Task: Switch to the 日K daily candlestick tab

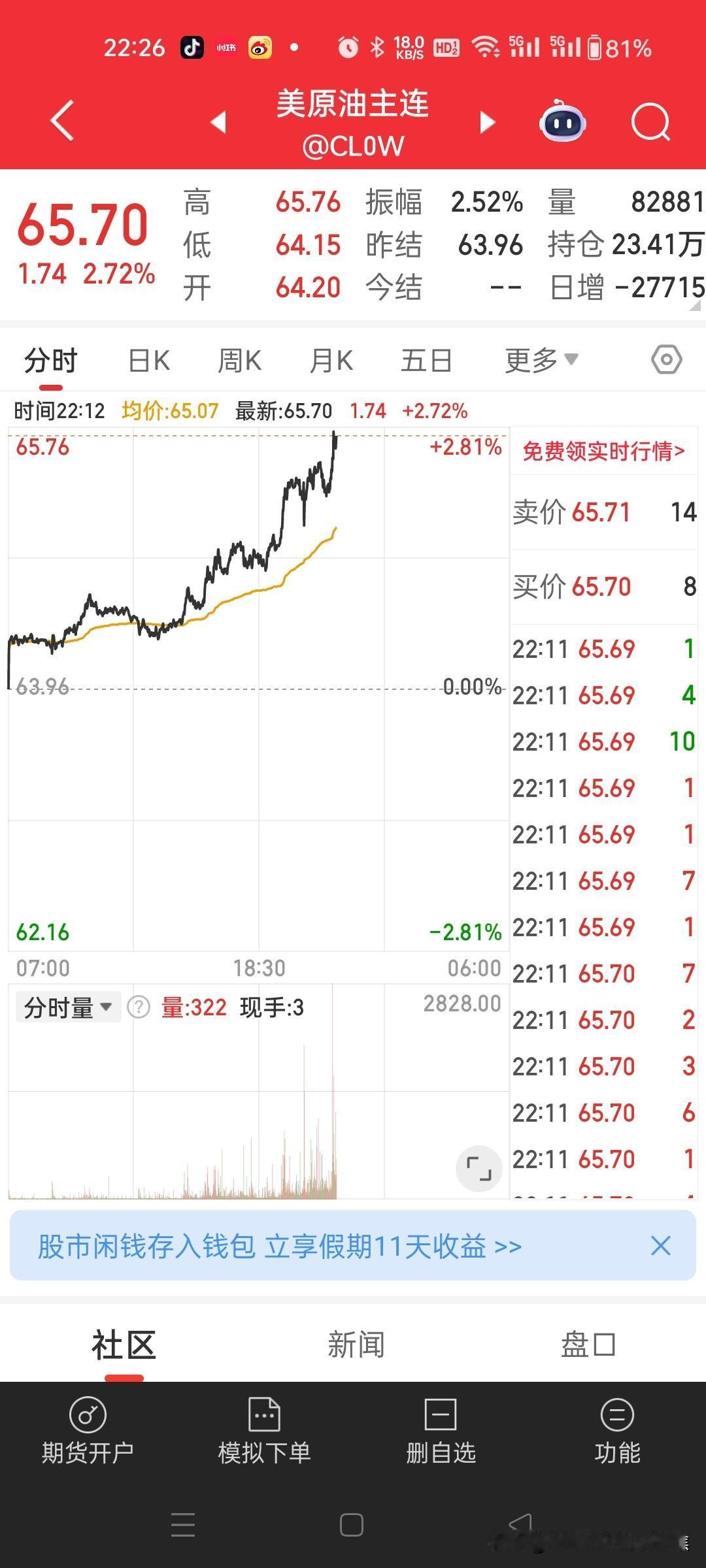Action: pos(148,359)
